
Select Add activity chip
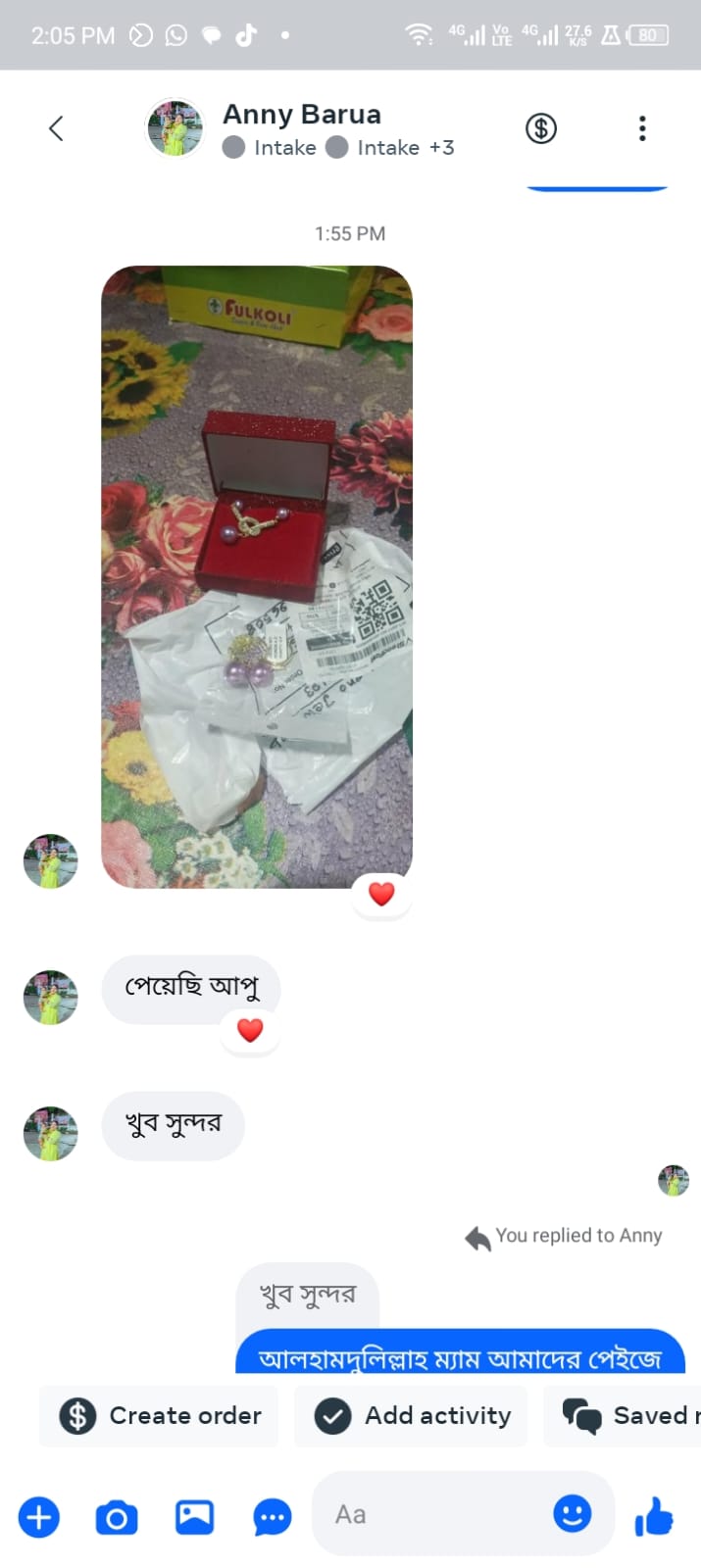(x=412, y=1415)
